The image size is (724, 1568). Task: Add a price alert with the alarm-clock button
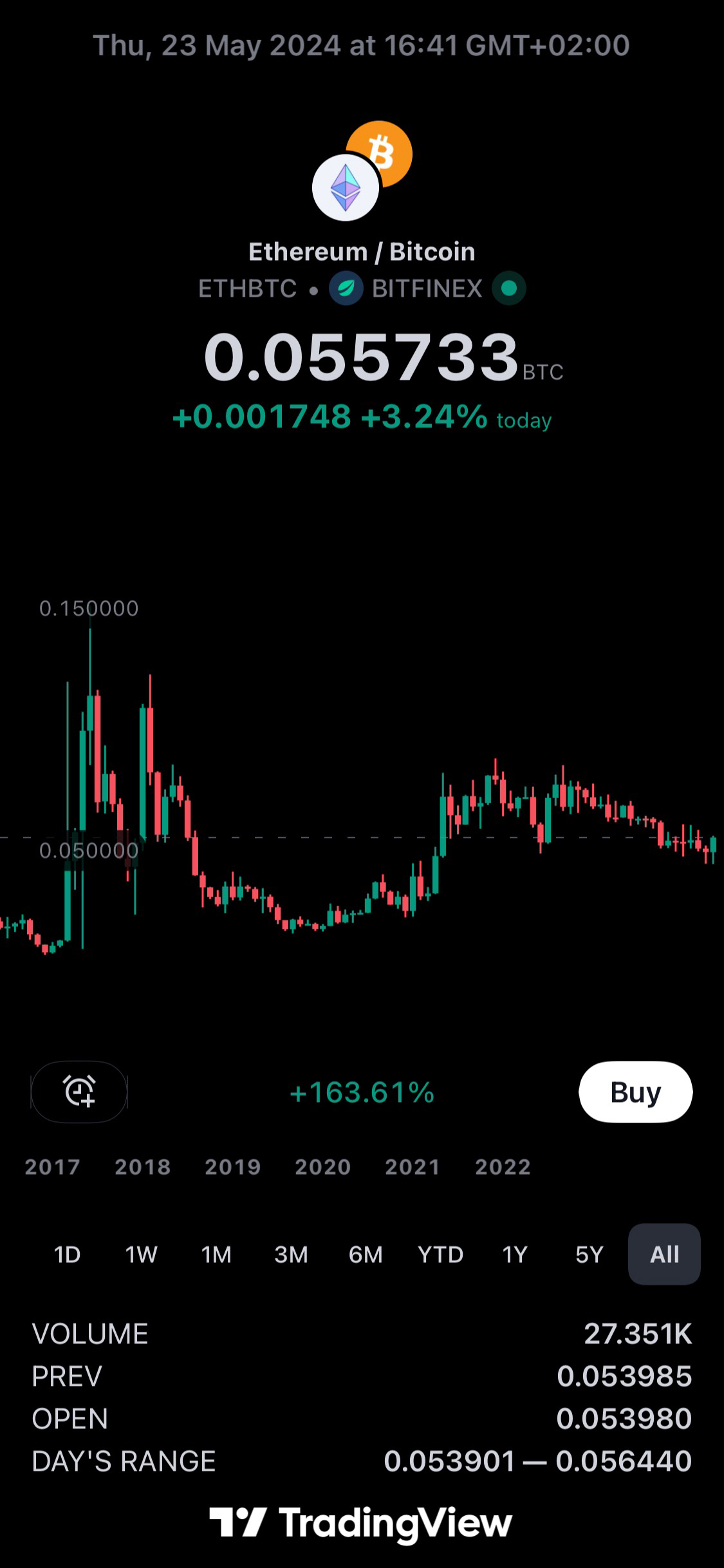click(x=79, y=1092)
